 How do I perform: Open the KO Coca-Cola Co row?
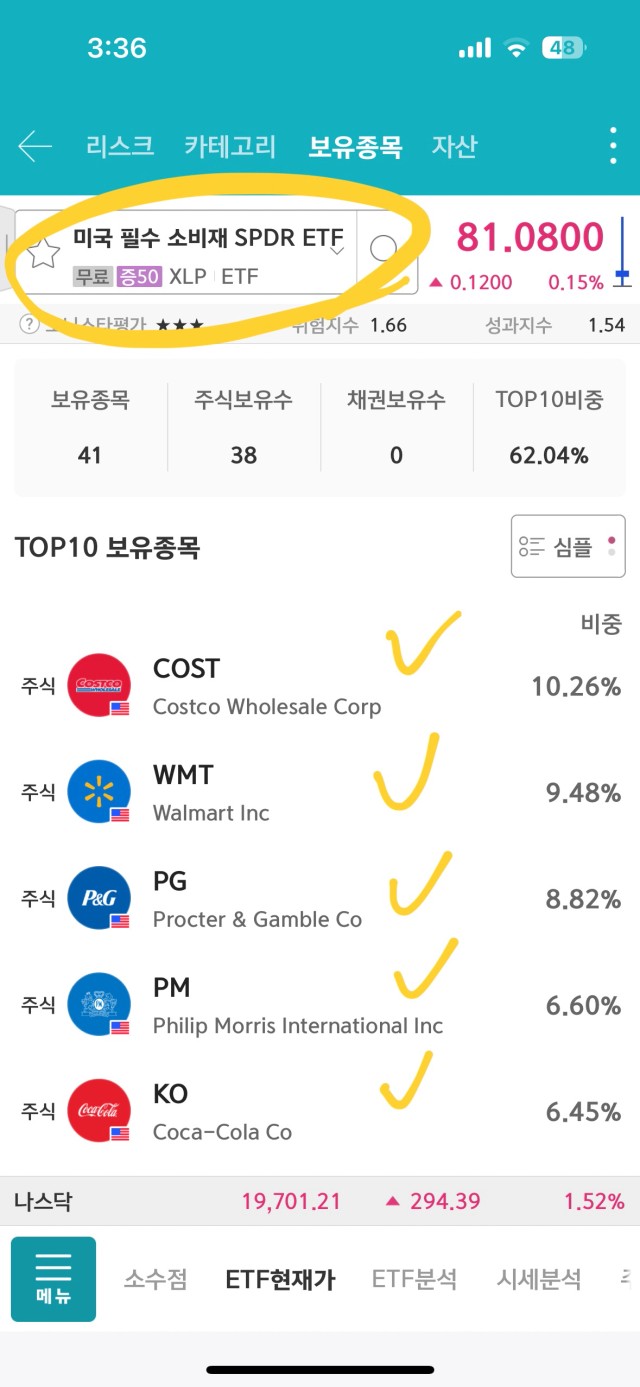[x=320, y=1112]
